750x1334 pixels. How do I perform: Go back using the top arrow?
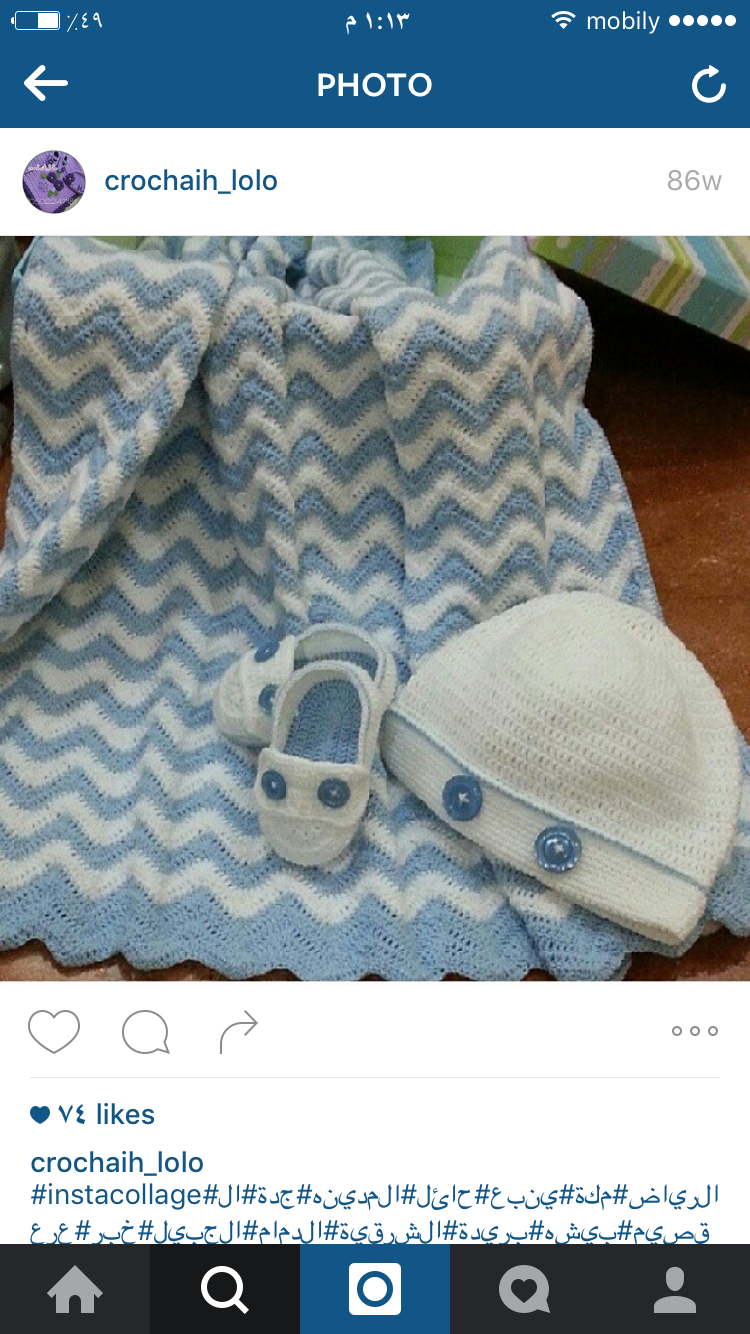[46, 85]
